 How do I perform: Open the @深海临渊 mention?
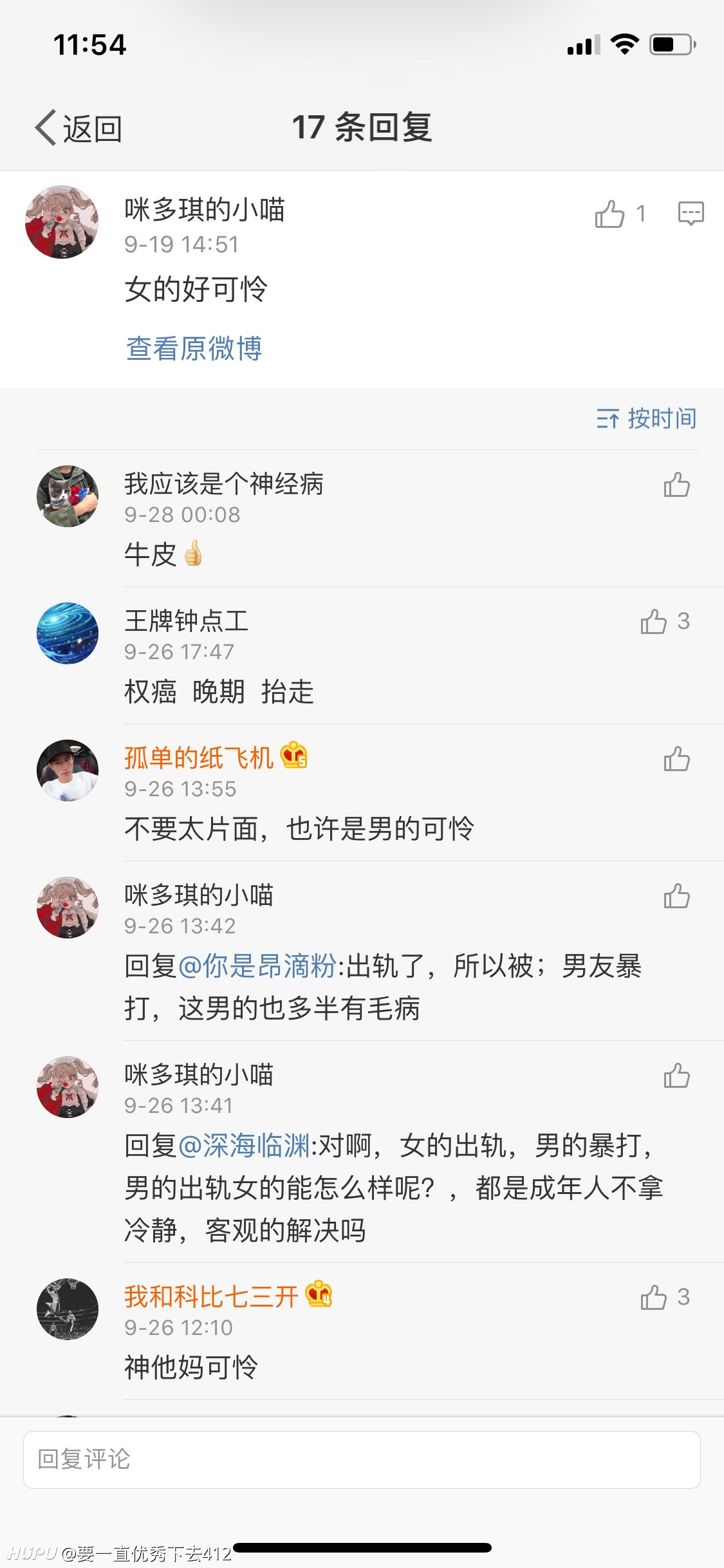[x=244, y=1146]
